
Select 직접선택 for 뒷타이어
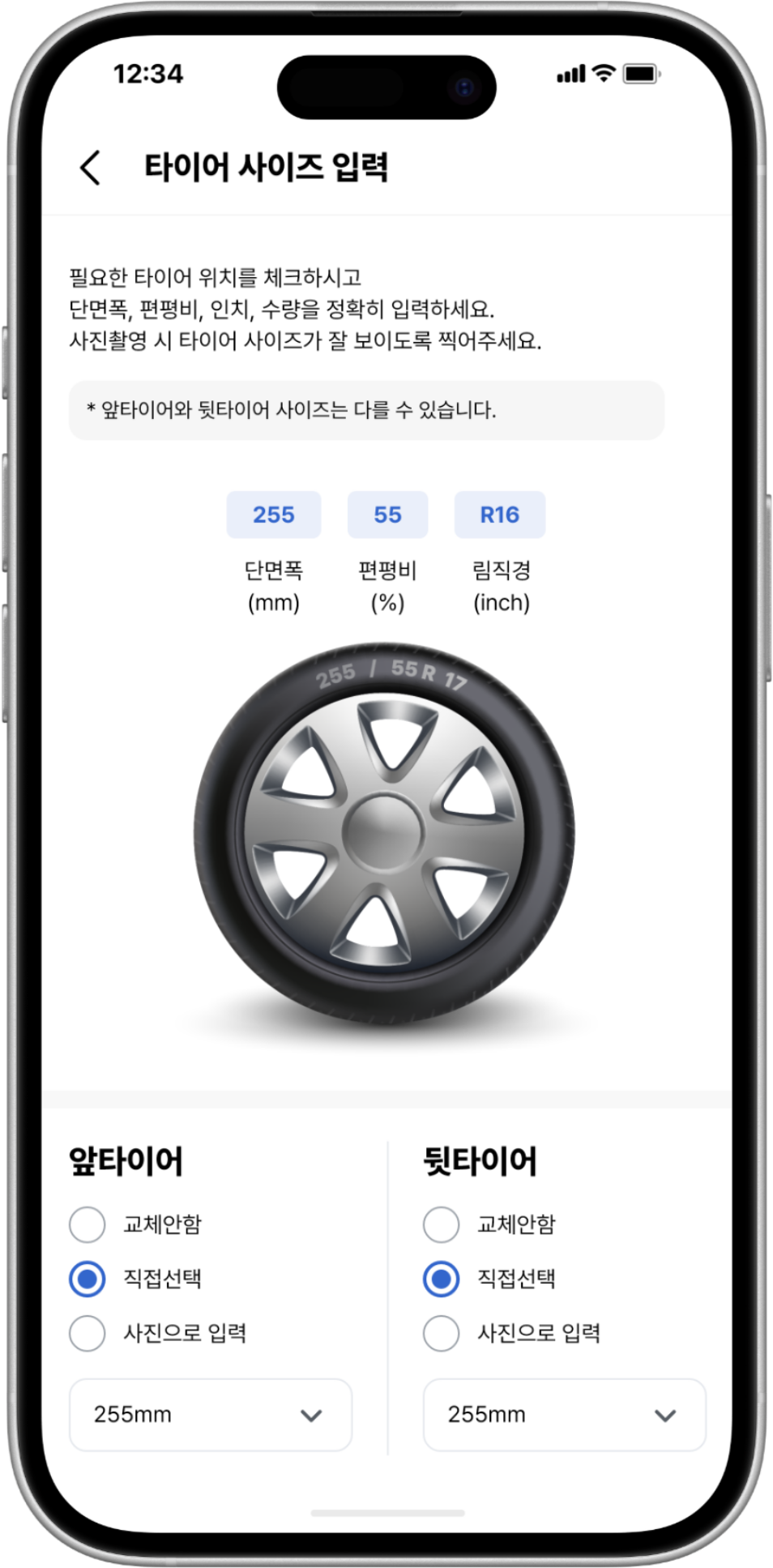[x=442, y=1279]
